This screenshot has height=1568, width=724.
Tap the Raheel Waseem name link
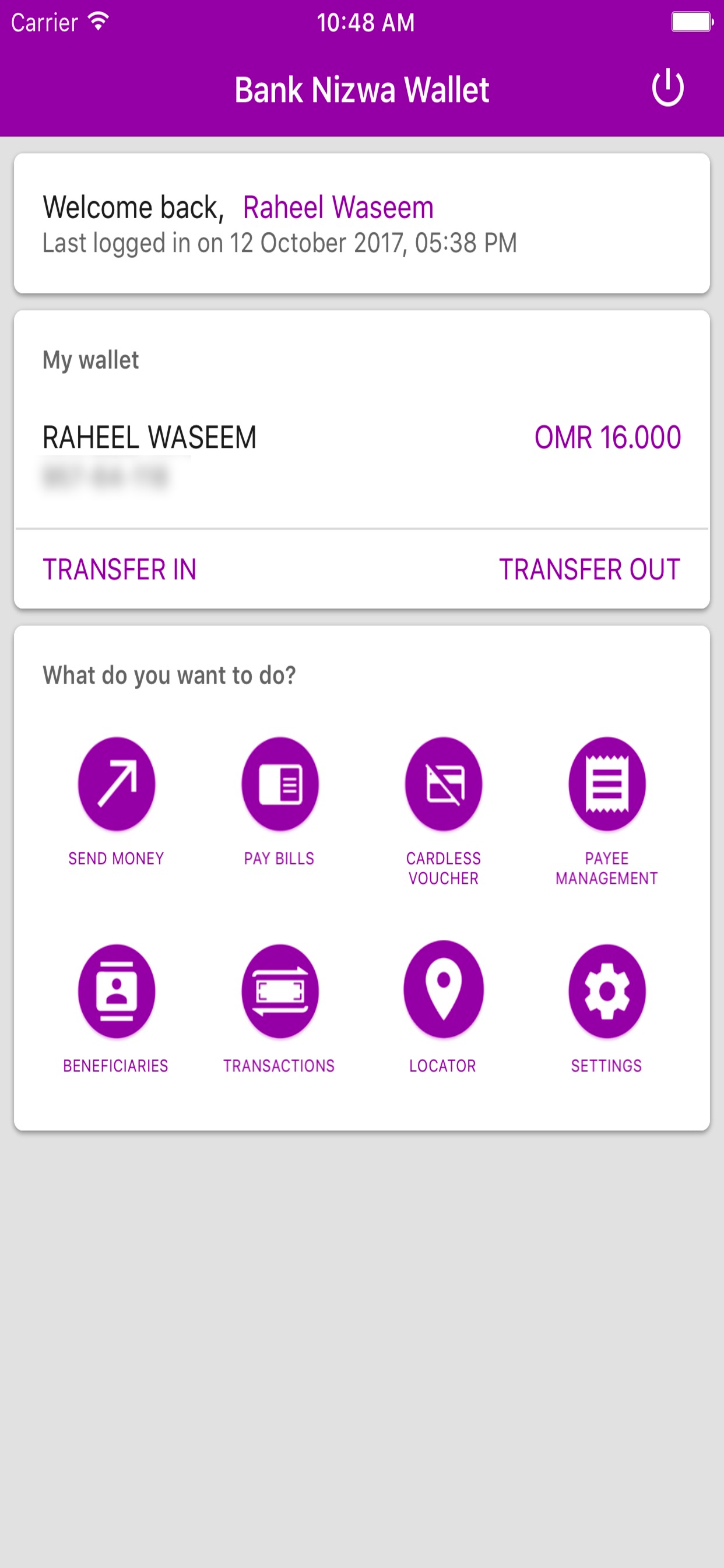point(338,207)
